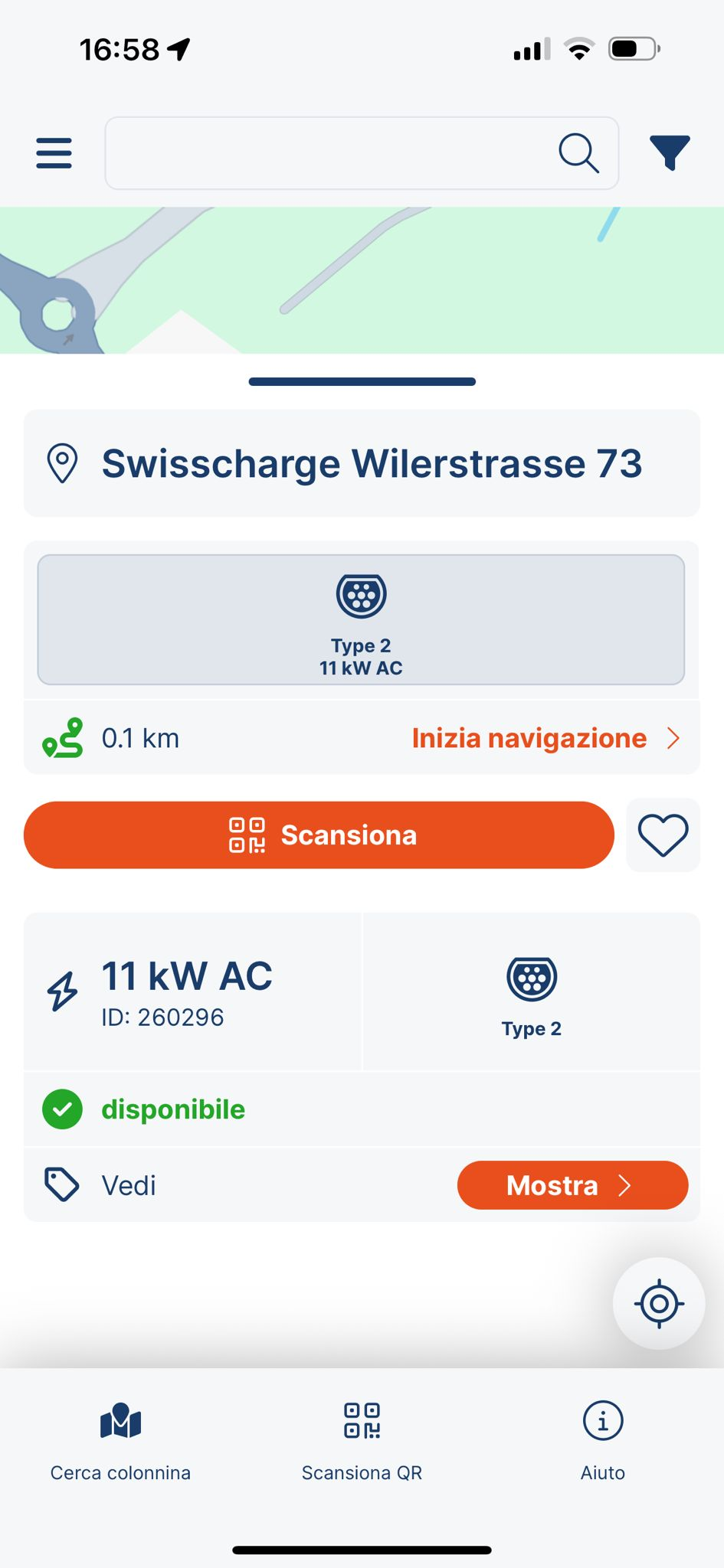The image size is (724, 1568).
Task: Add this station to favorites
Action: 663,835
